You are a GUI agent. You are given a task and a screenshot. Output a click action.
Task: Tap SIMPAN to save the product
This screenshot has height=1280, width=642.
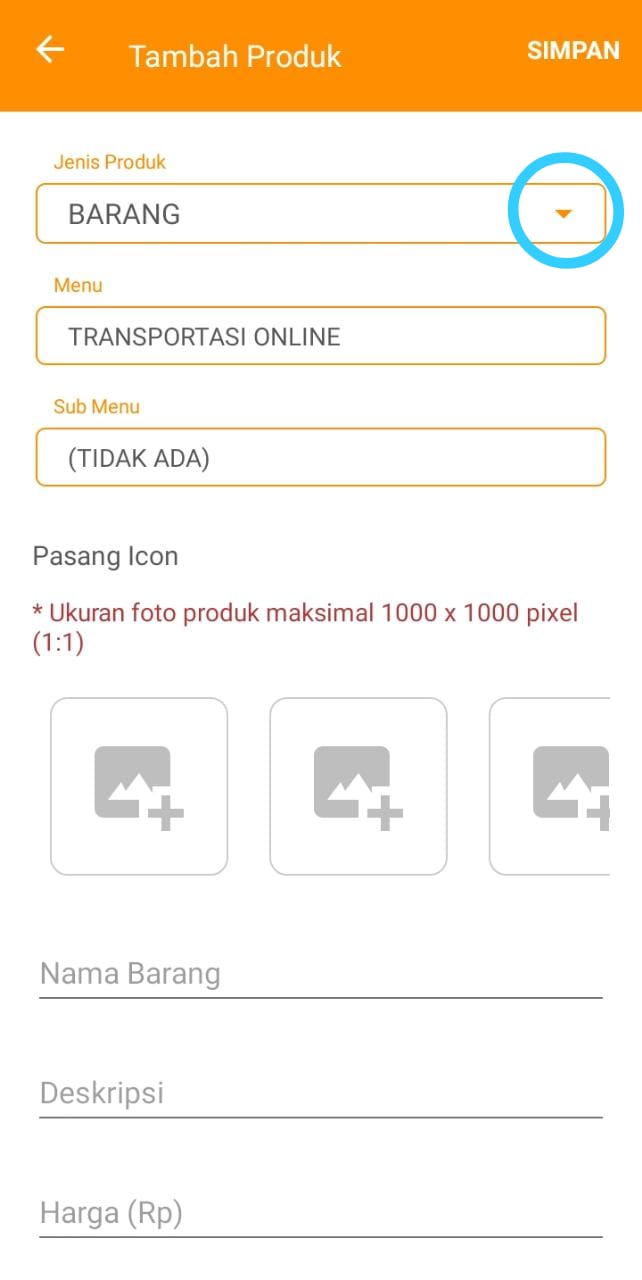coord(573,51)
